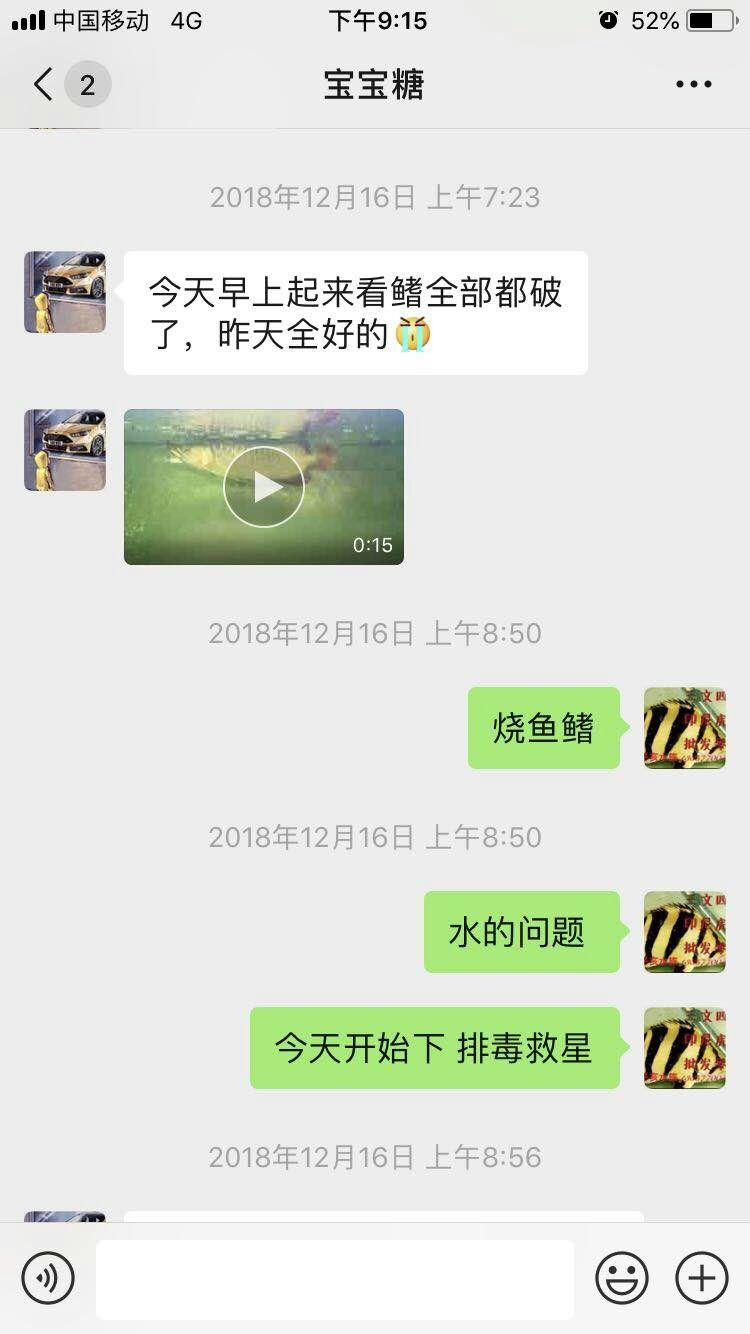Select the chat title 宝宝糖
This screenshot has height=1334, width=750.
[x=375, y=84]
